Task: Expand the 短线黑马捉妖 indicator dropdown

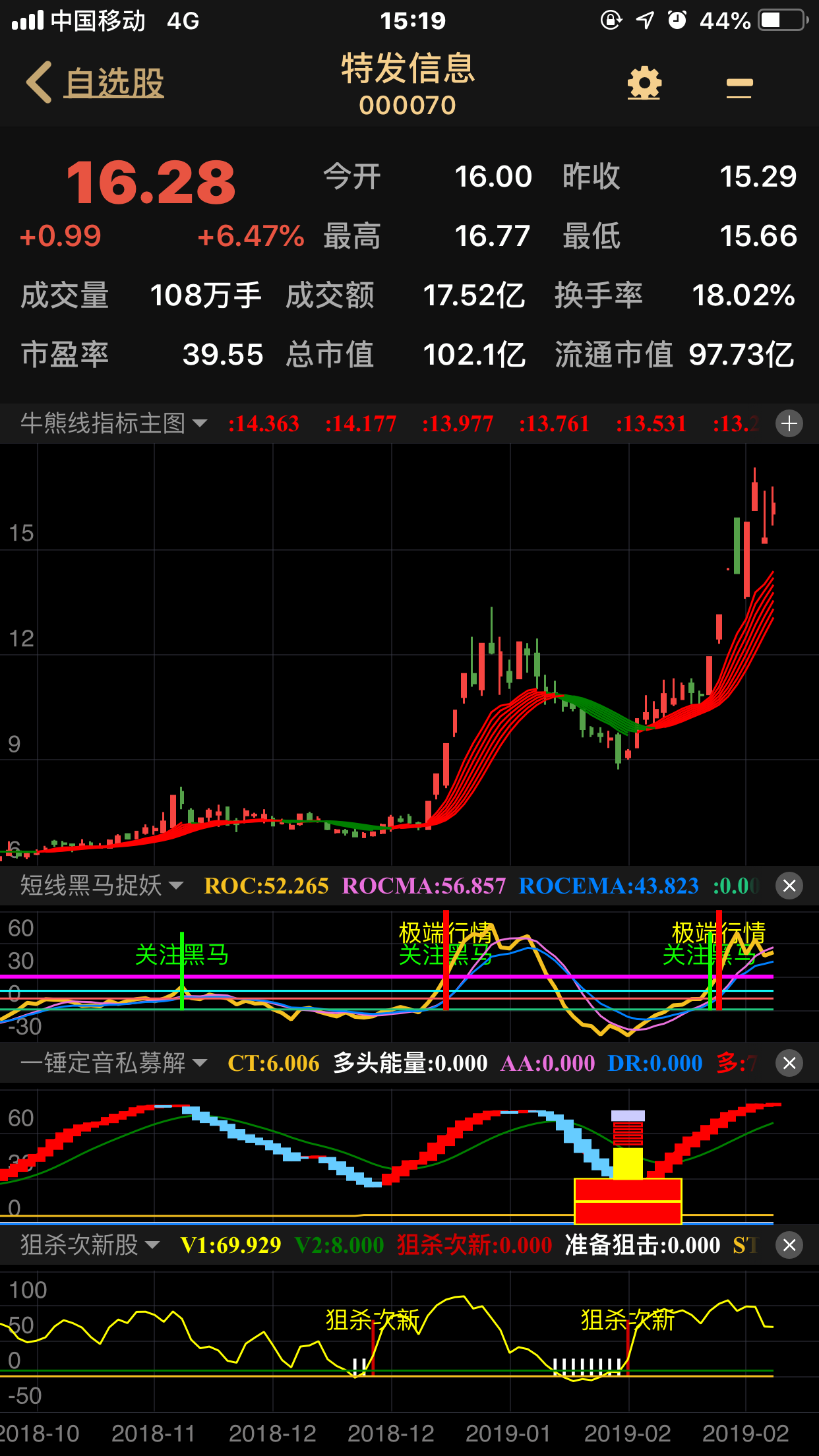Action: [x=102, y=885]
